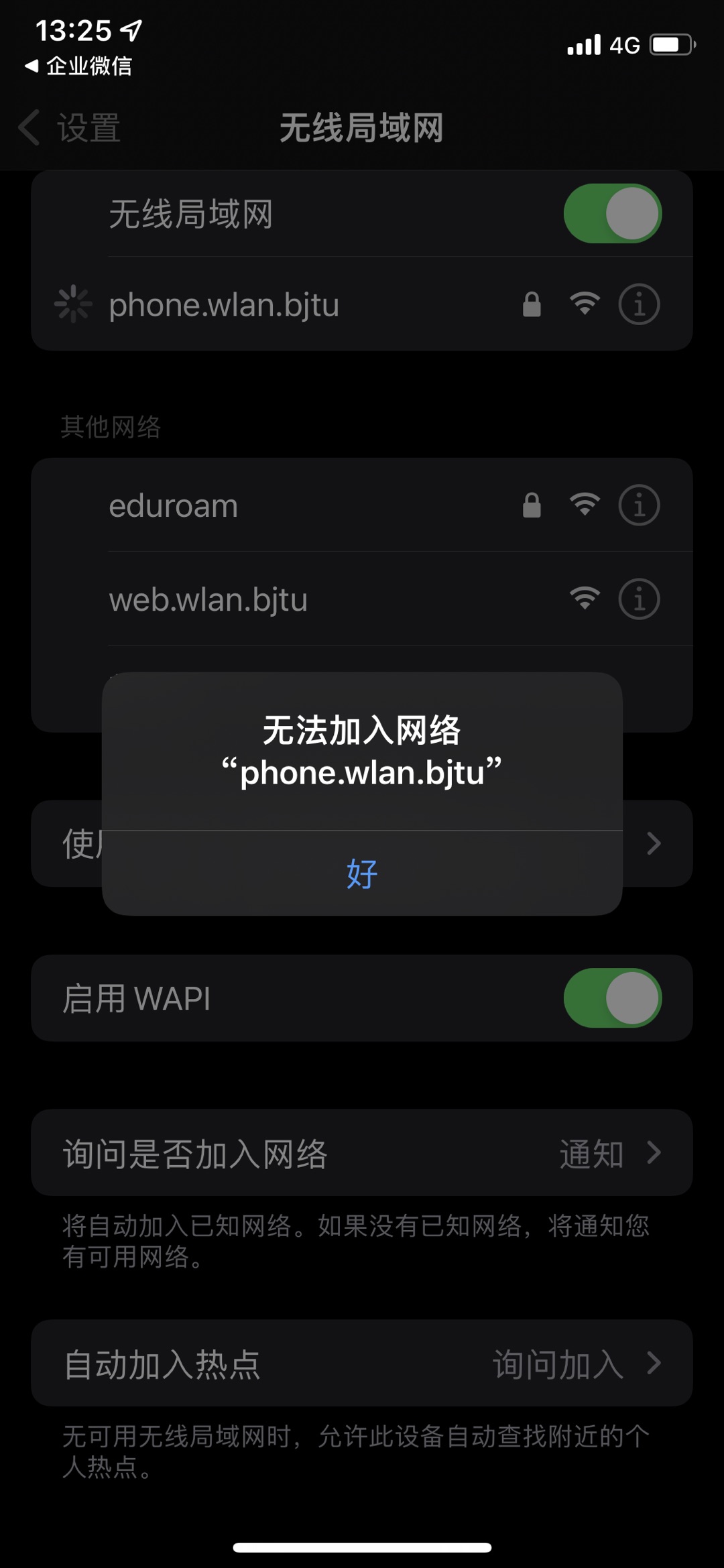Return to 企业微信 app

(79, 66)
